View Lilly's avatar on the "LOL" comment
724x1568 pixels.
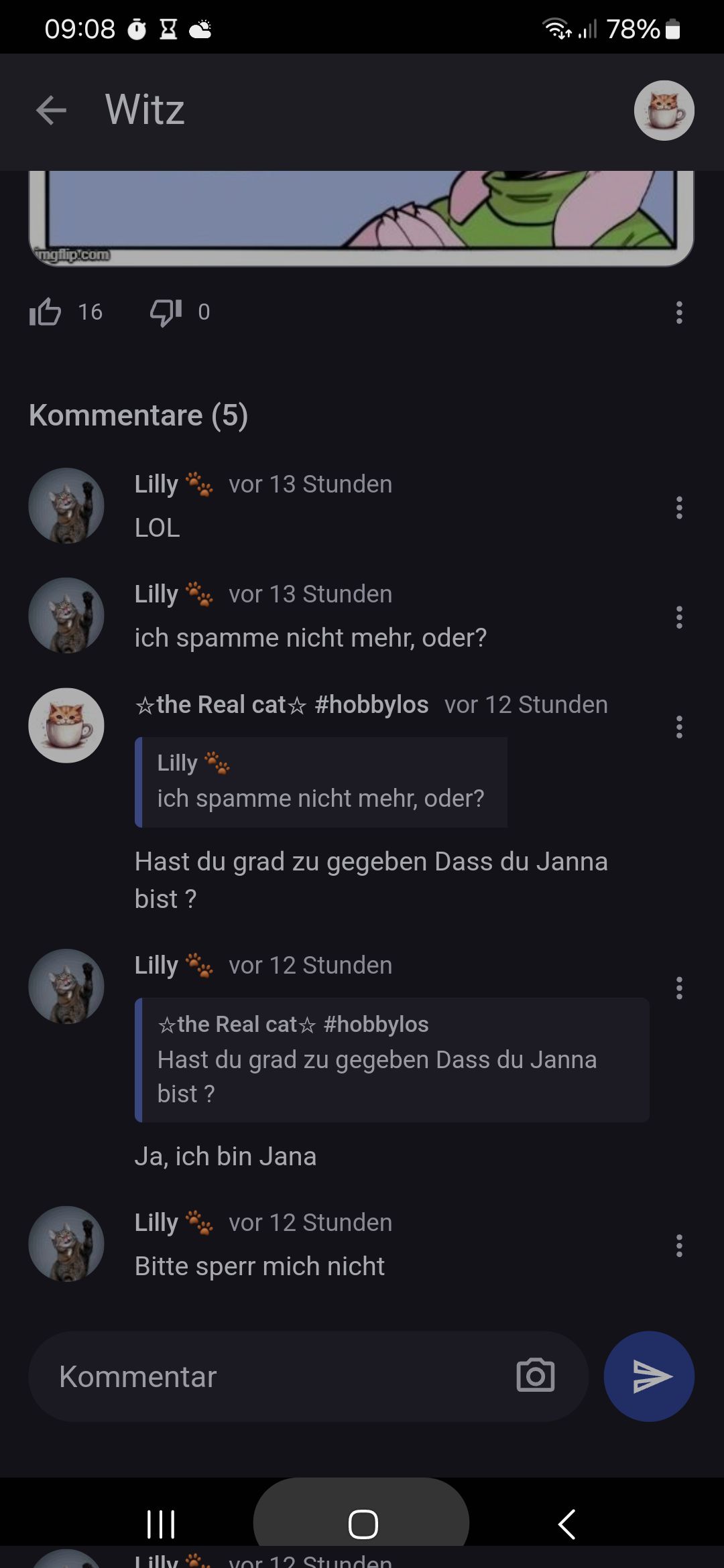[x=66, y=506]
